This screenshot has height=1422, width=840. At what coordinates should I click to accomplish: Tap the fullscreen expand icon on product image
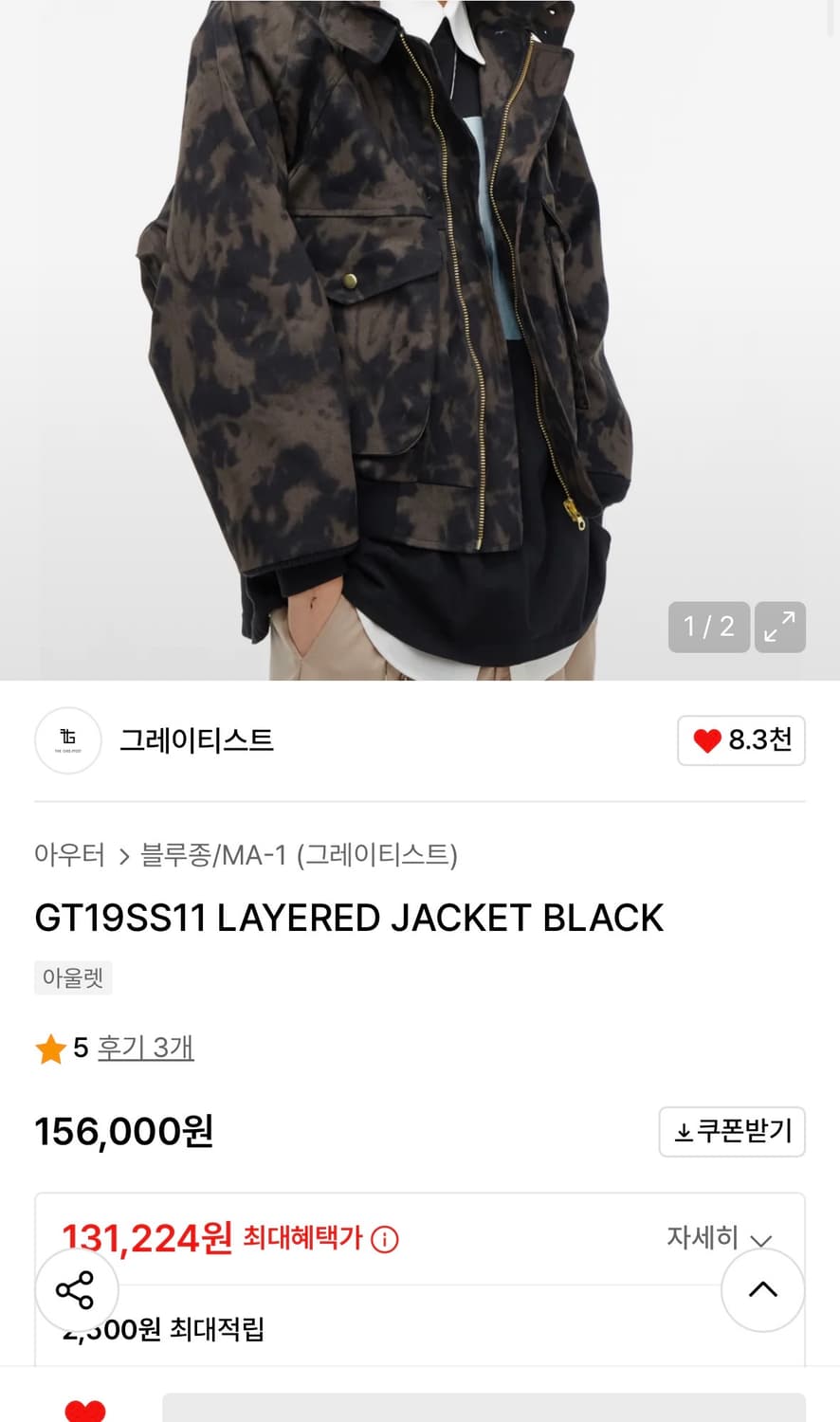pyautogui.click(x=779, y=628)
